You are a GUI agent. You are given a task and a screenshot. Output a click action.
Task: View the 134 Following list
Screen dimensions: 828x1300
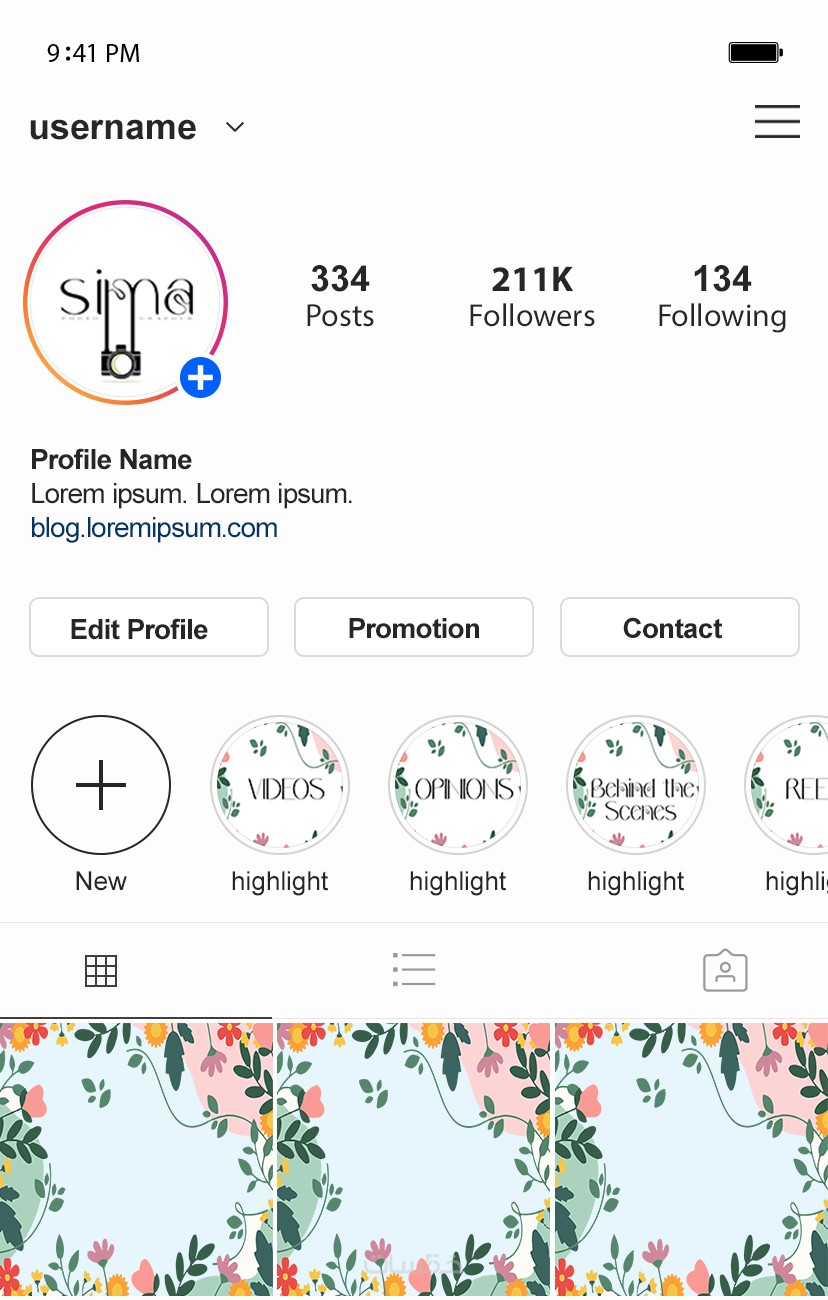pos(722,297)
